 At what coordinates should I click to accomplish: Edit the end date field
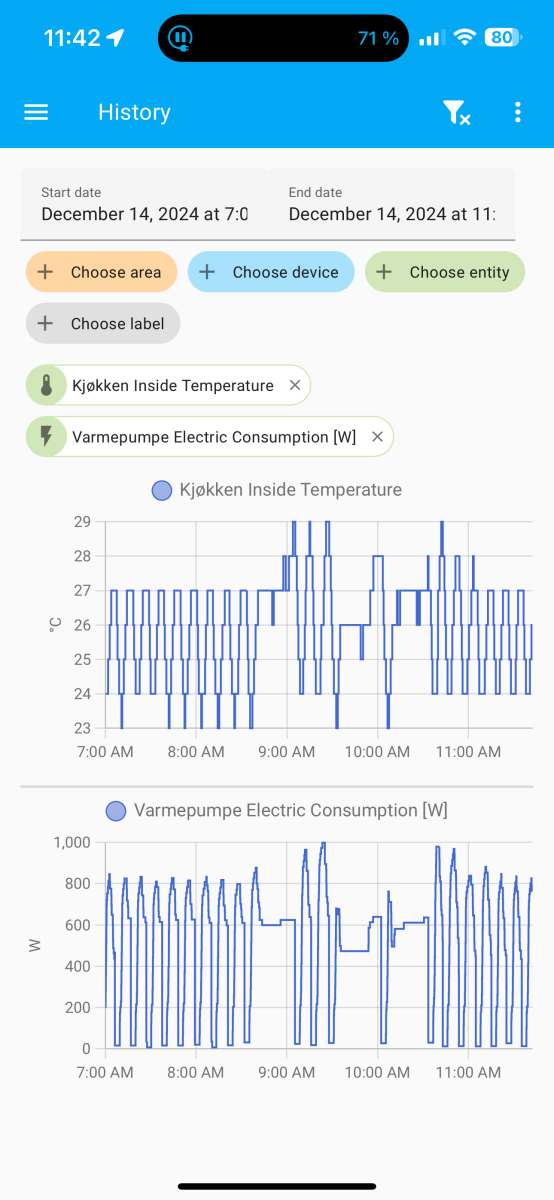pos(391,204)
